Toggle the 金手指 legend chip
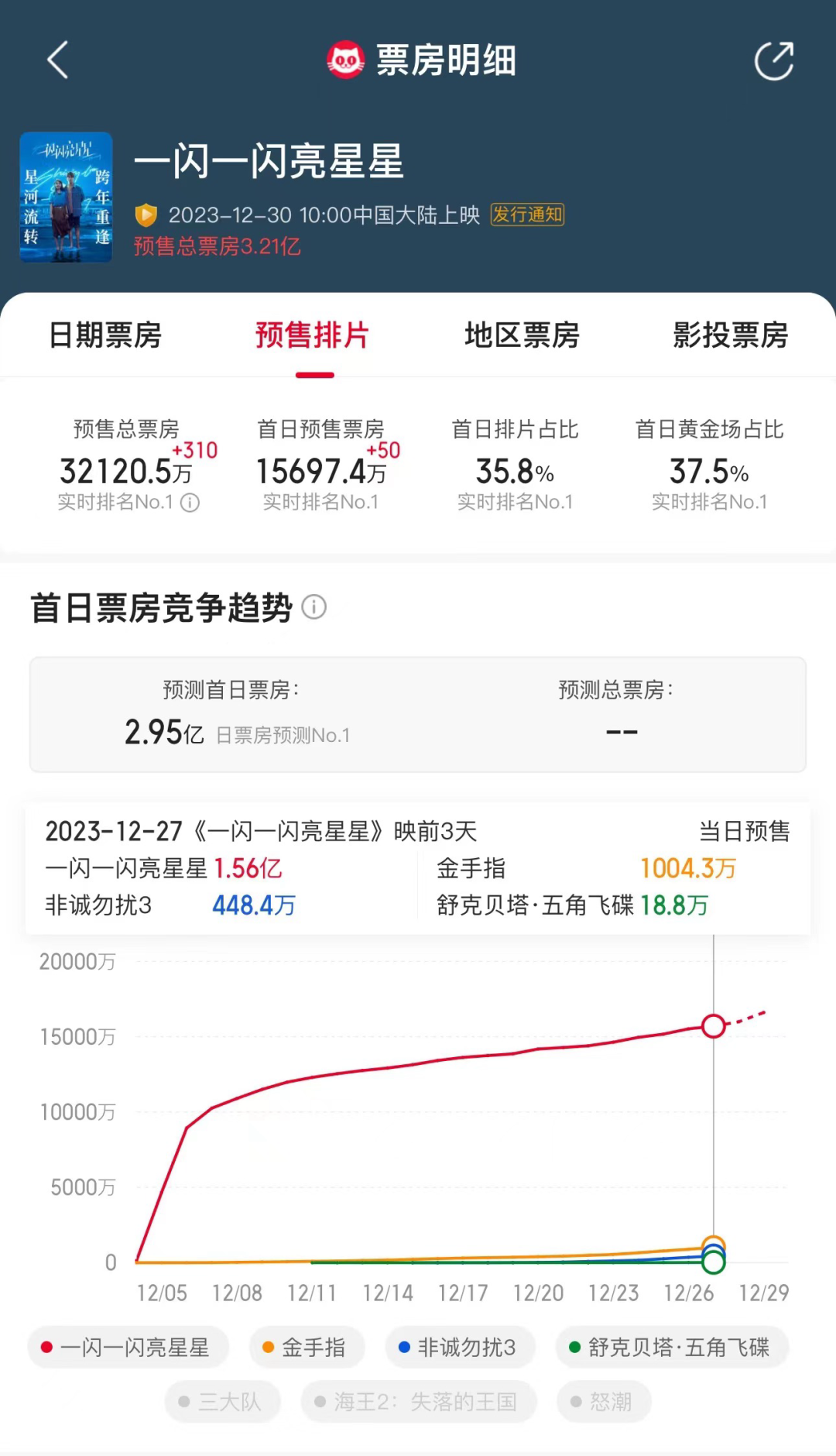Image resolution: width=836 pixels, height=1456 pixels. (x=307, y=1348)
